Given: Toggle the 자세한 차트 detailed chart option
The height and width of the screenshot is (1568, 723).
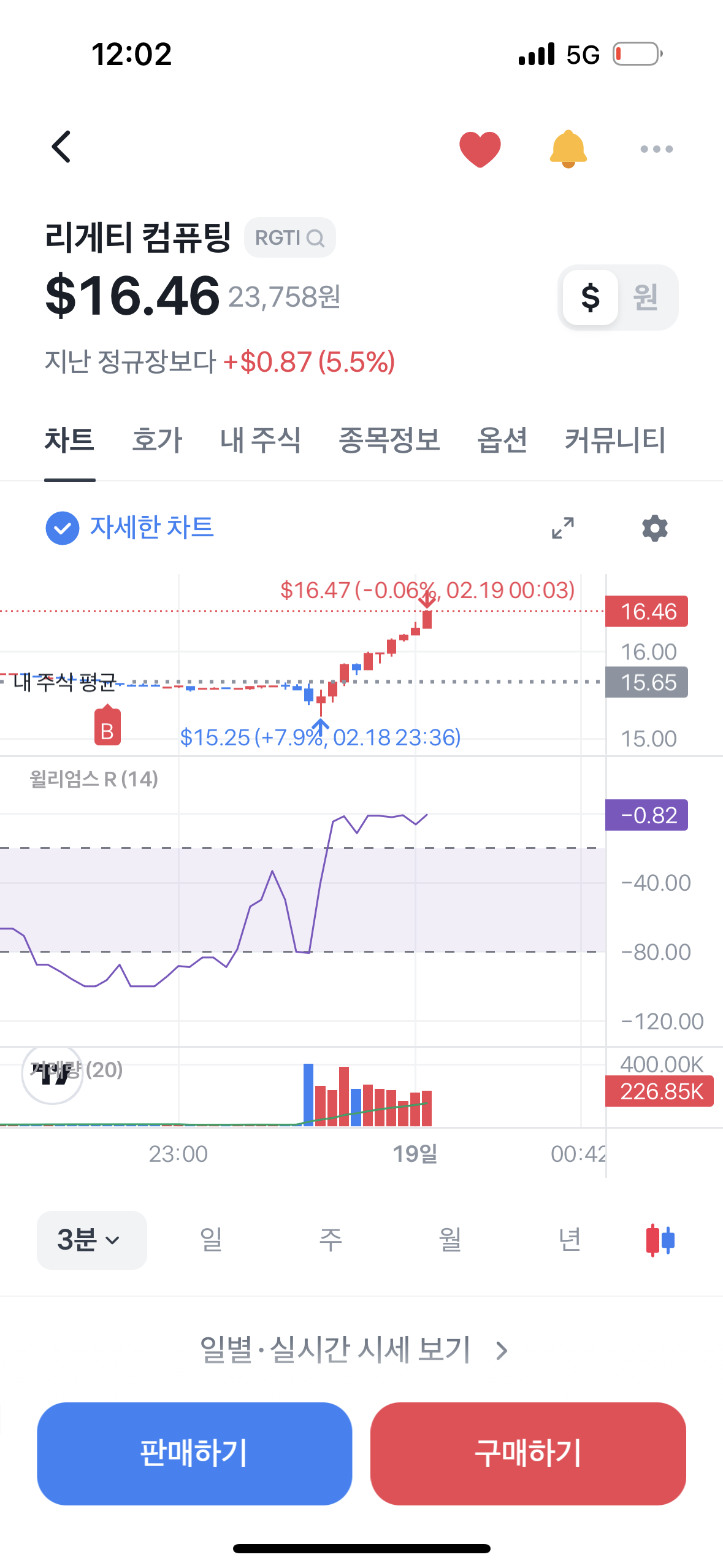Looking at the screenshot, I should point(62,526).
